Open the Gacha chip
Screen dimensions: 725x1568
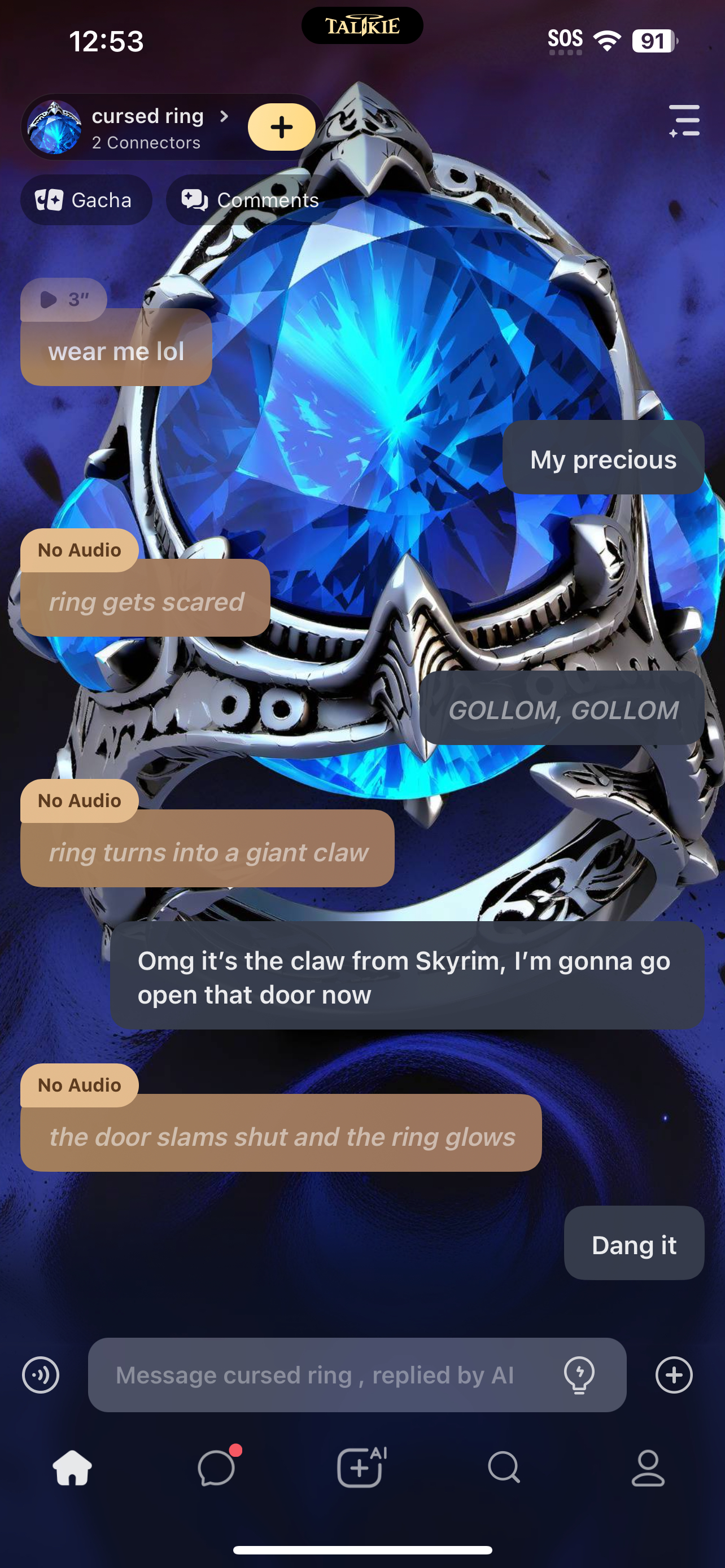click(86, 200)
